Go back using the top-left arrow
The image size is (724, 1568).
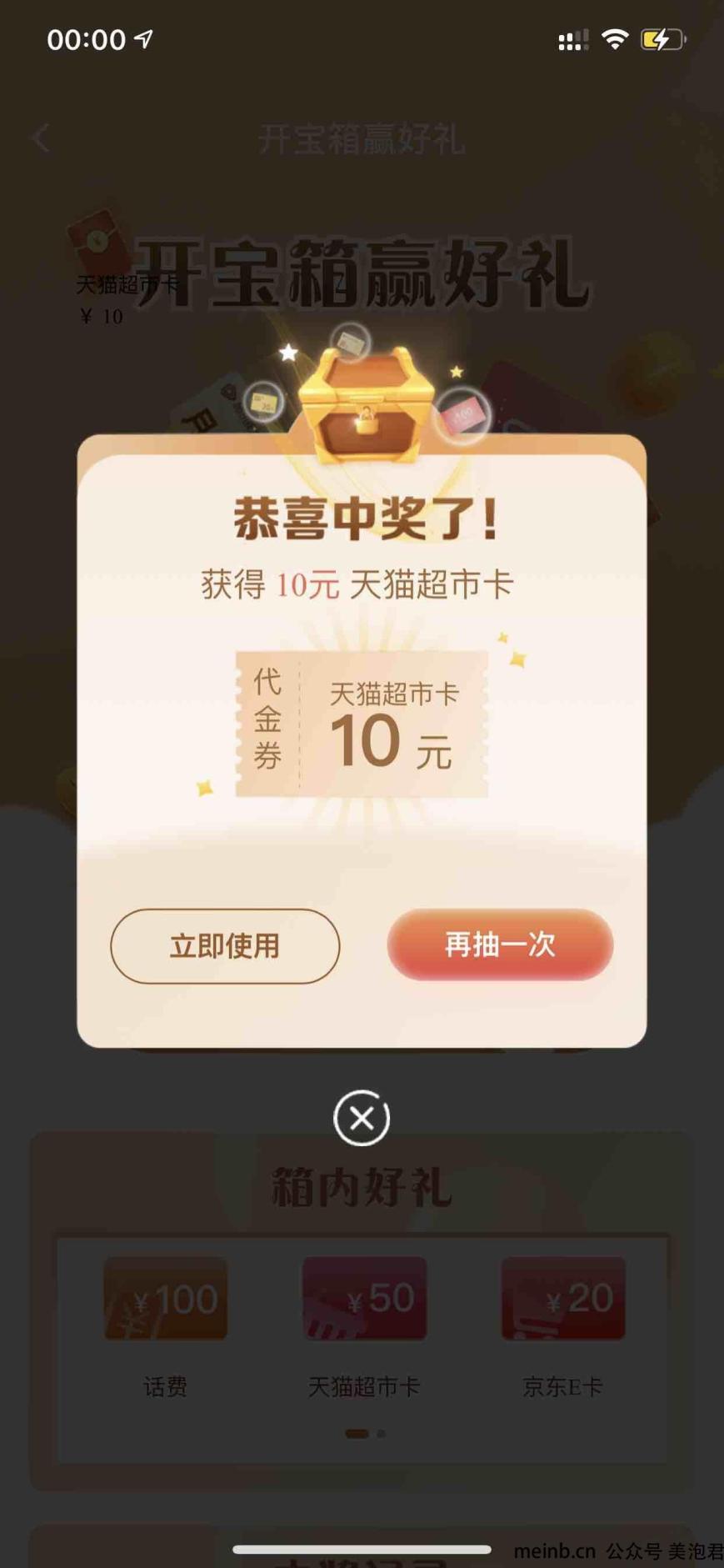[x=42, y=138]
